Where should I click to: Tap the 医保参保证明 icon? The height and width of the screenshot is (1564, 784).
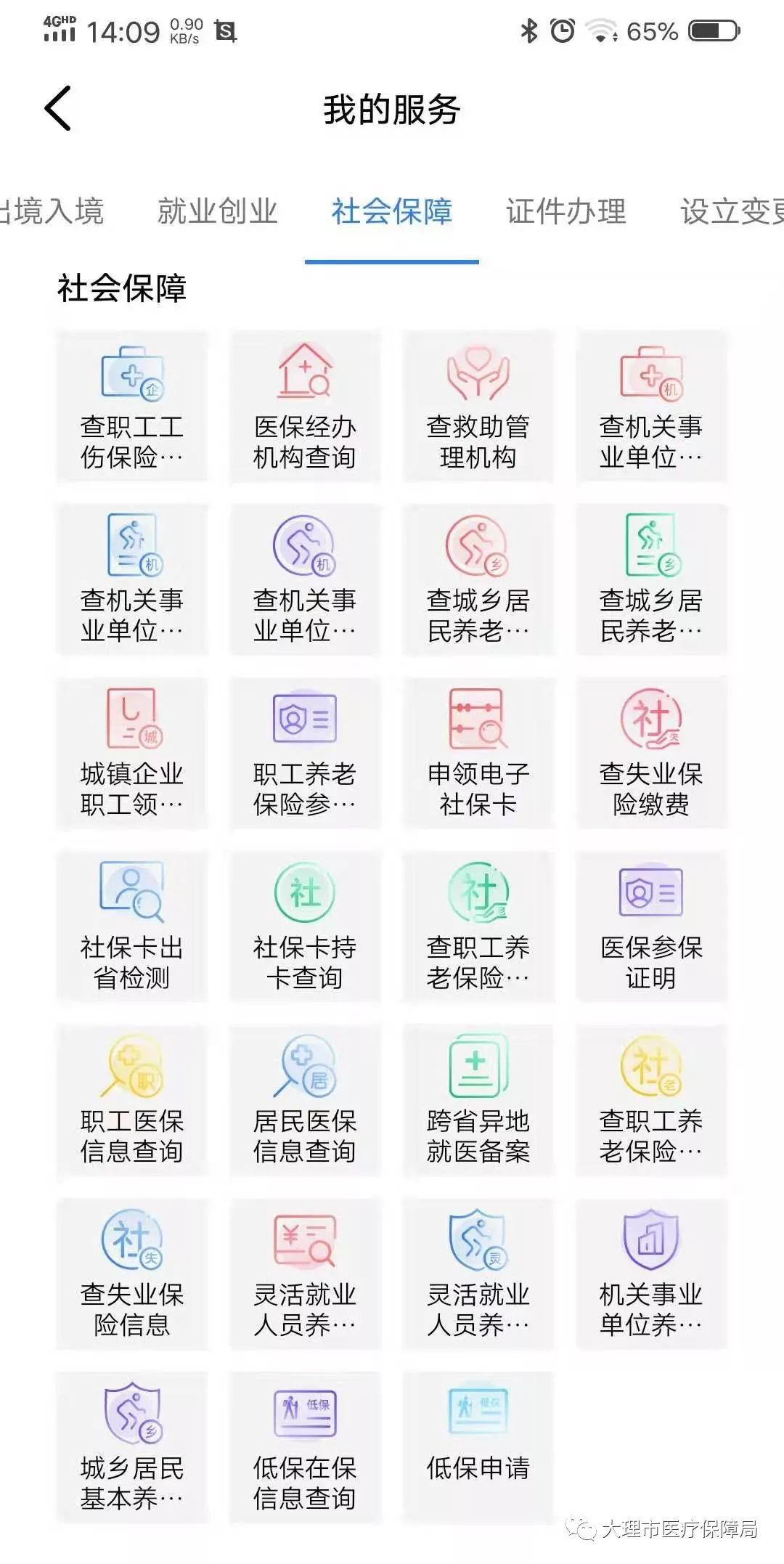click(651, 929)
